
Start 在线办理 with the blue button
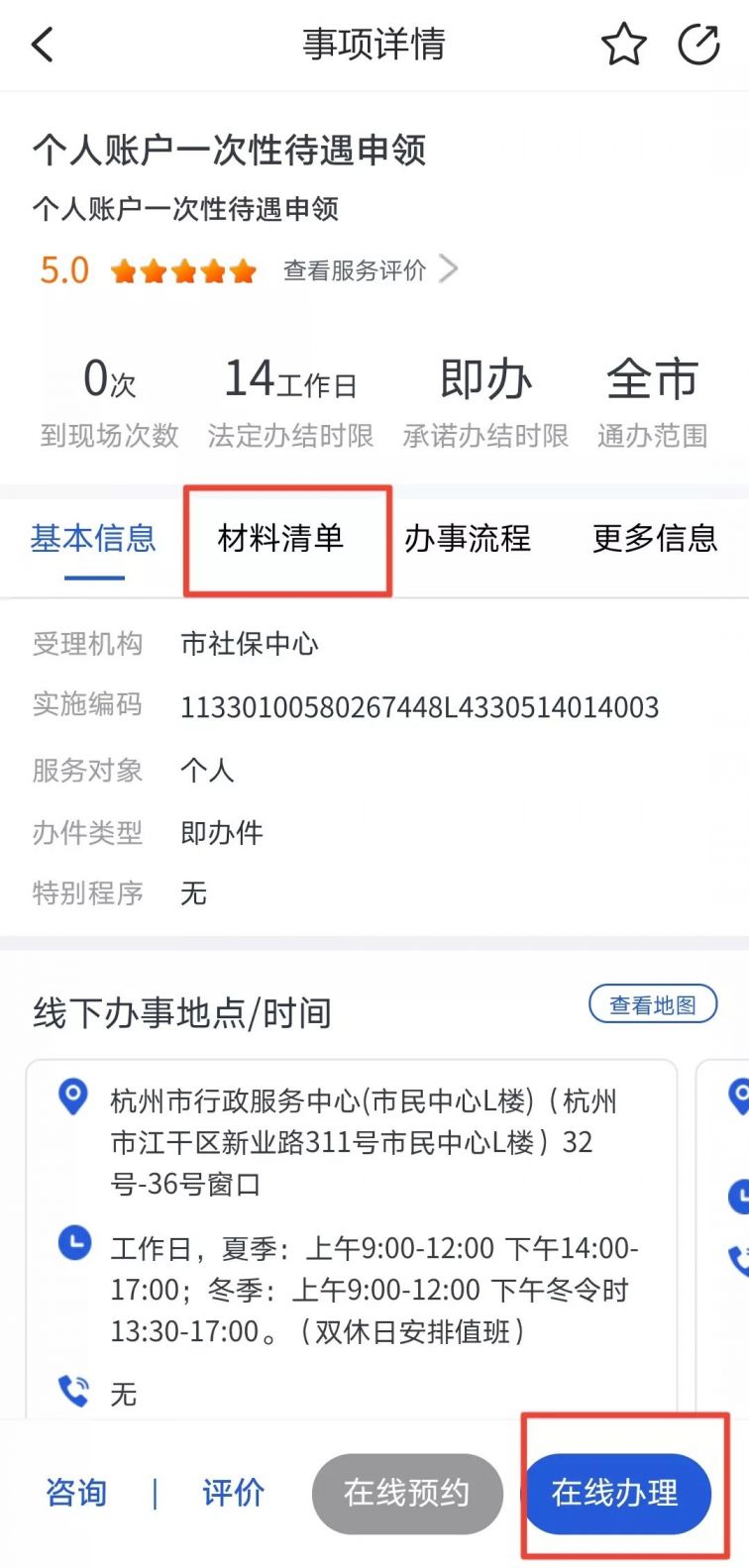pos(616,1494)
